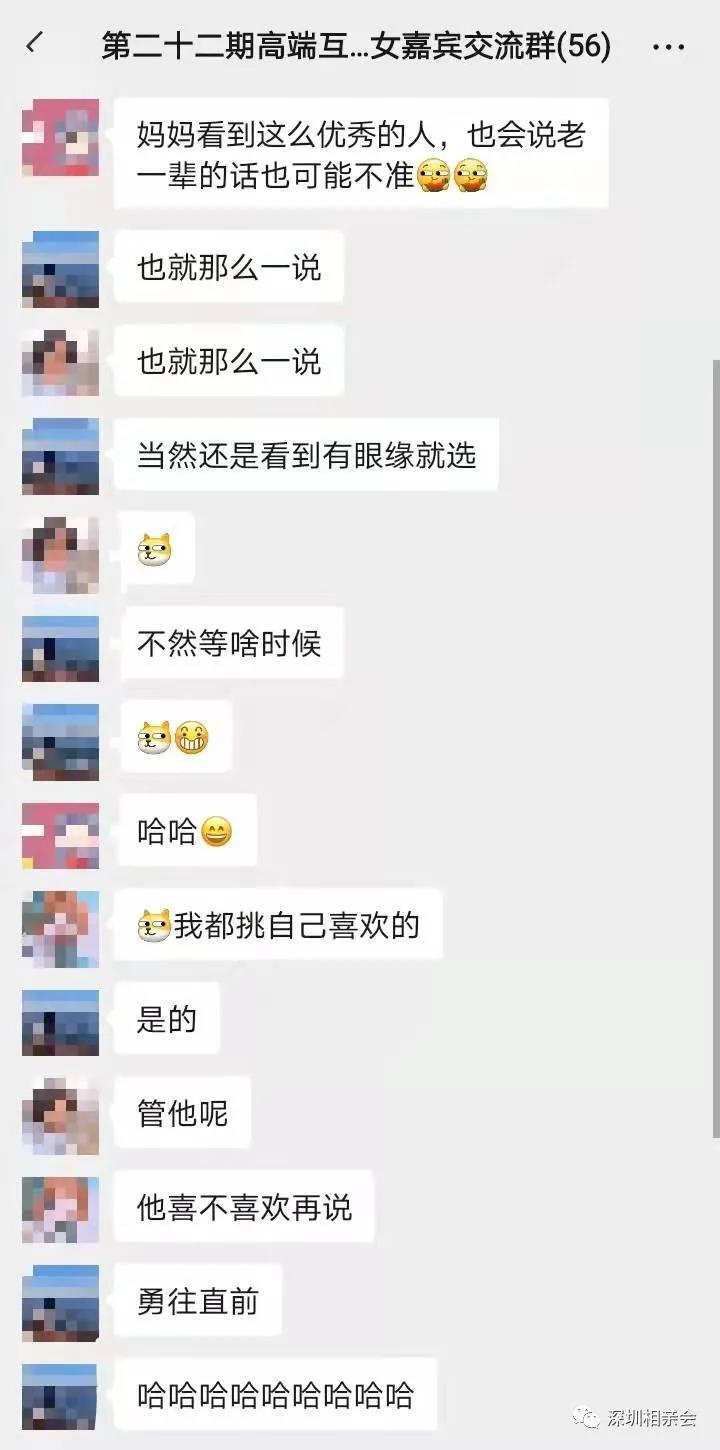Open avatar next to 当然还是看到有眼缘就选
720x1450 pixels.
pyautogui.click(x=60, y=457)
